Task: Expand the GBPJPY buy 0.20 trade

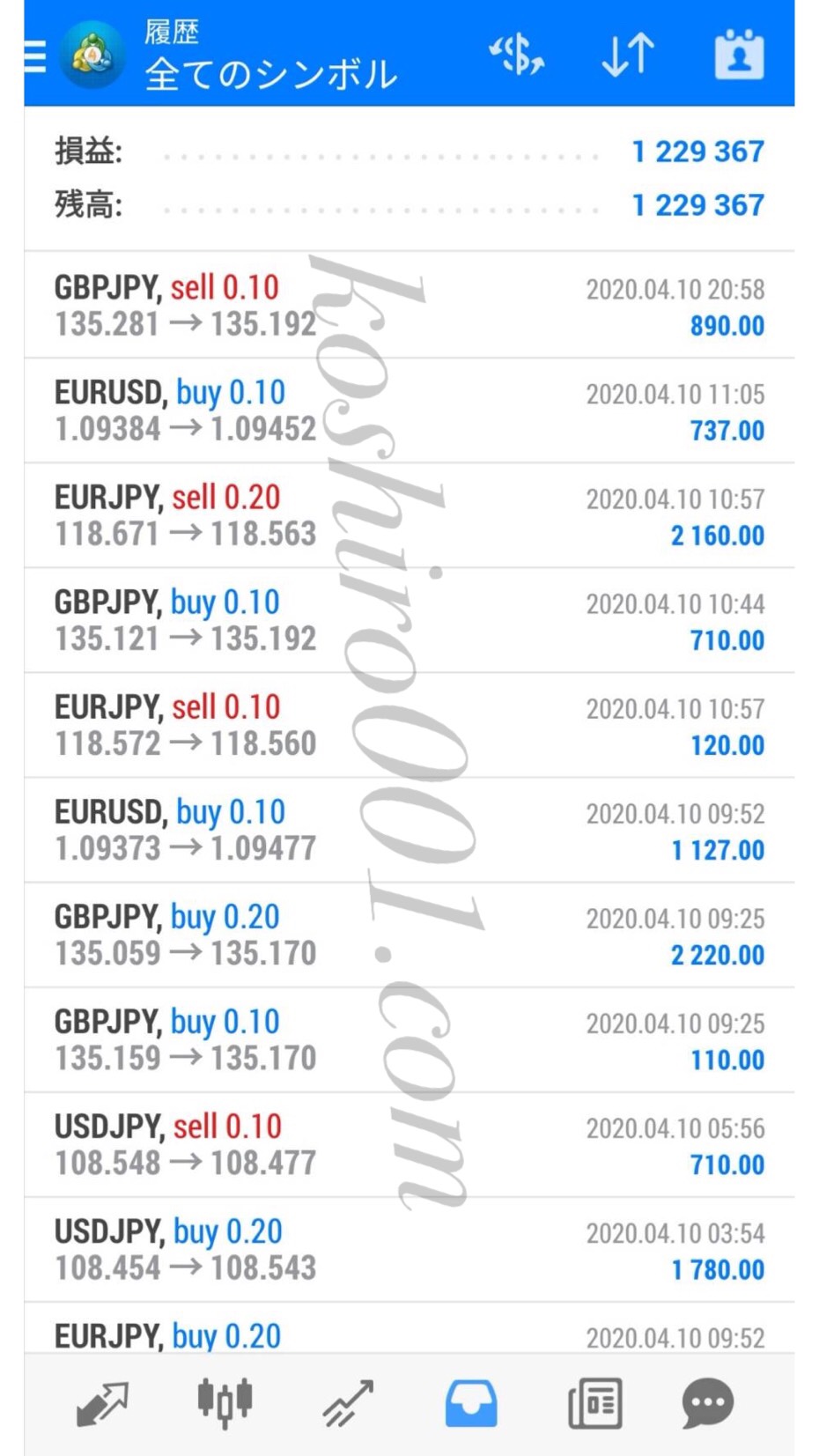Action: click(409, 935)
